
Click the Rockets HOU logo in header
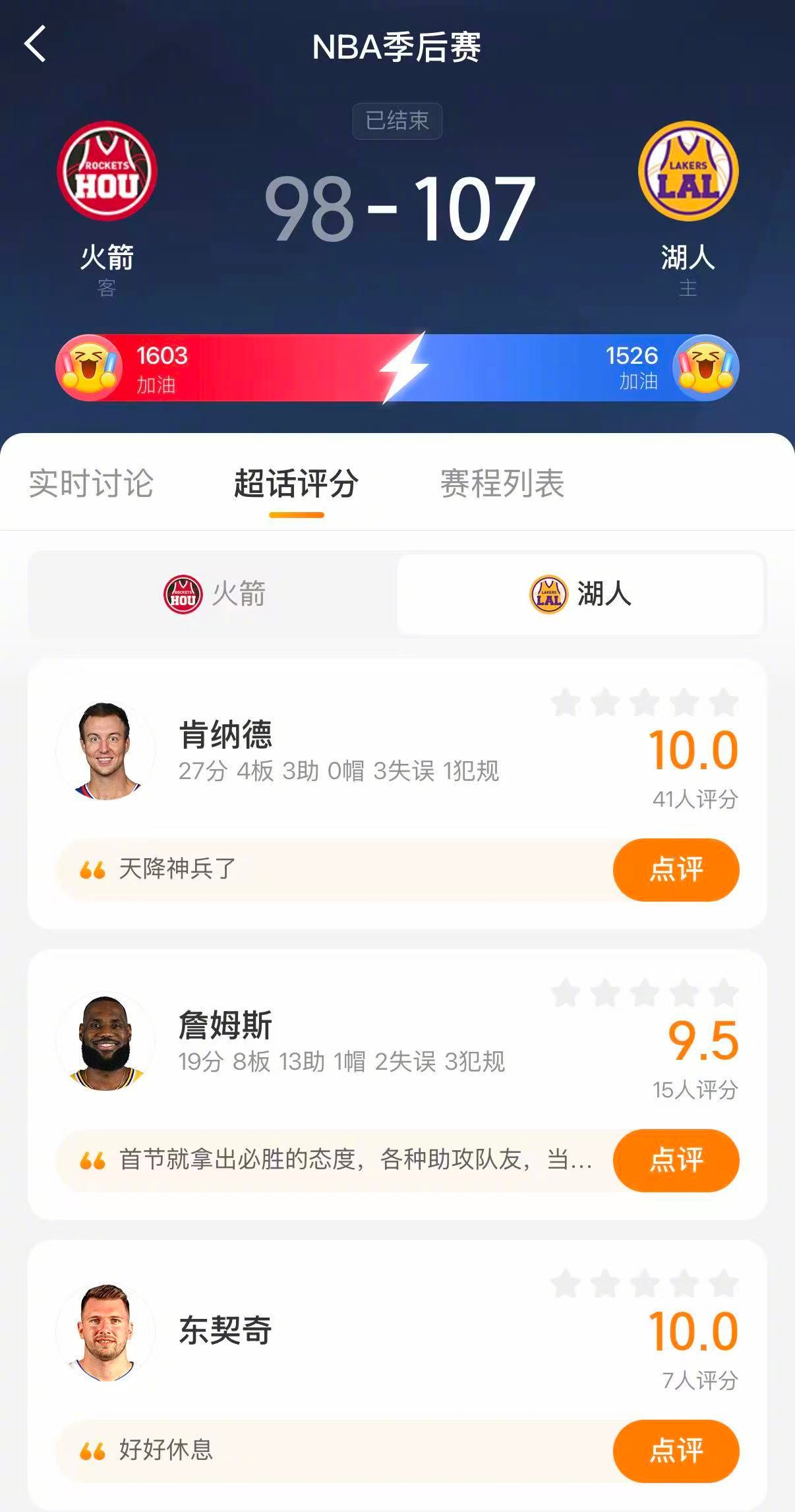tap(105, 170)
